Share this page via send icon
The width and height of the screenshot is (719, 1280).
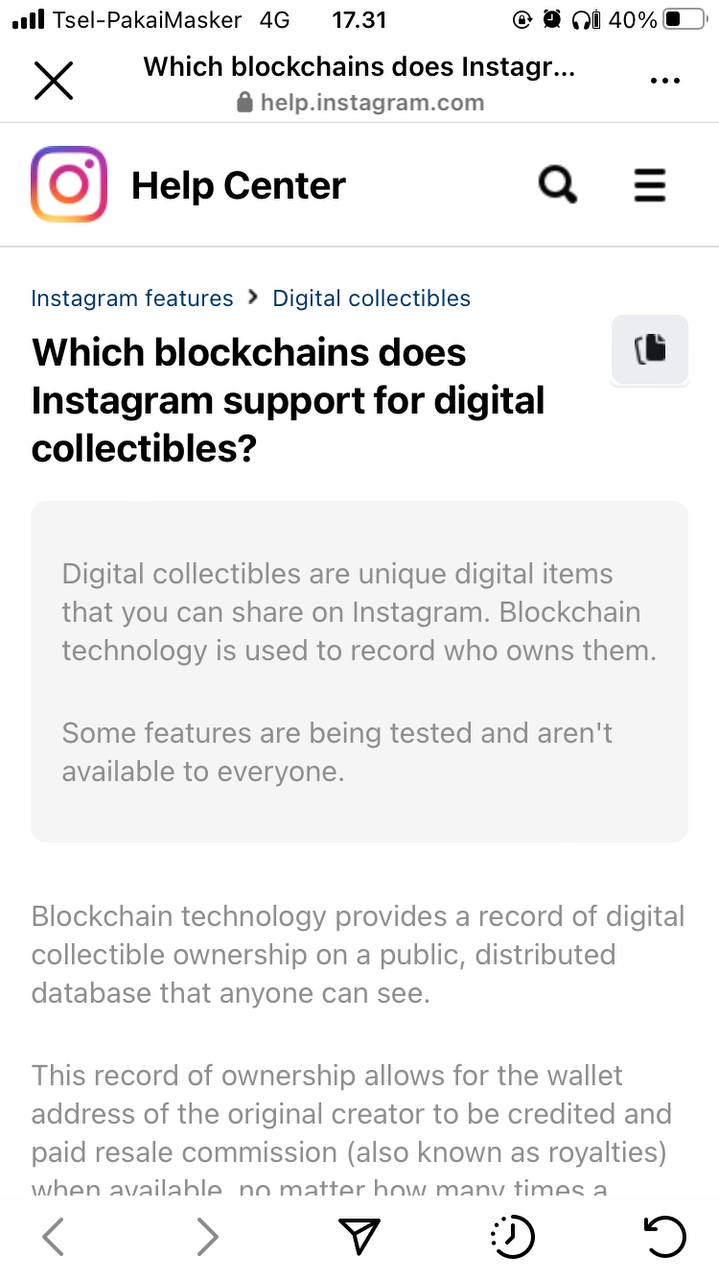tap(359, 1237)
